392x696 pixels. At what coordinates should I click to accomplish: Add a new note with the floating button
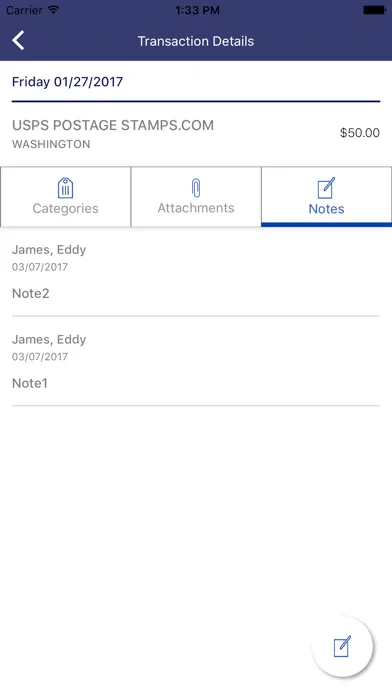[x=342, y=646]
